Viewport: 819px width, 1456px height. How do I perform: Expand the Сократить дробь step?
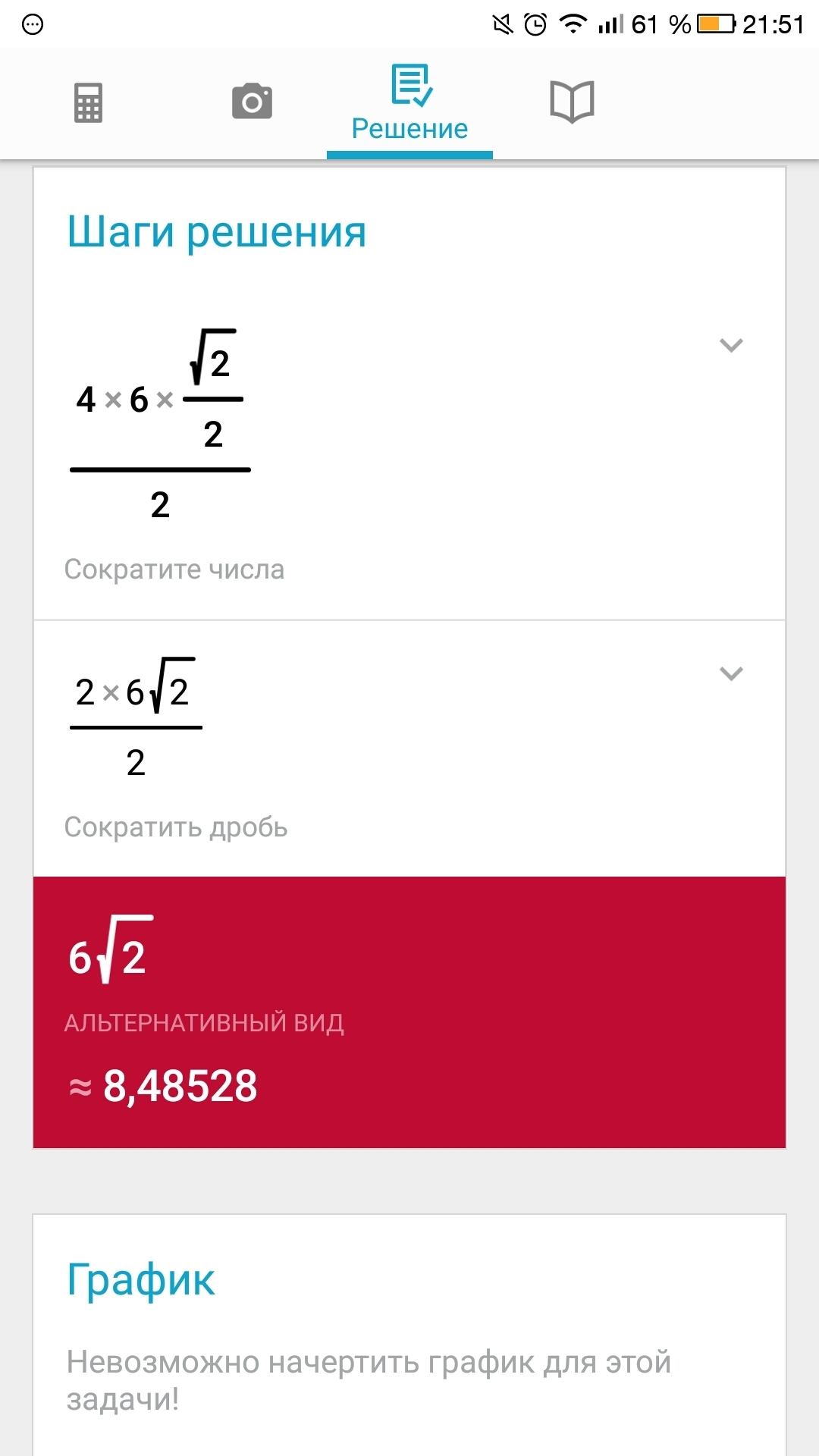tap(731, 673)
